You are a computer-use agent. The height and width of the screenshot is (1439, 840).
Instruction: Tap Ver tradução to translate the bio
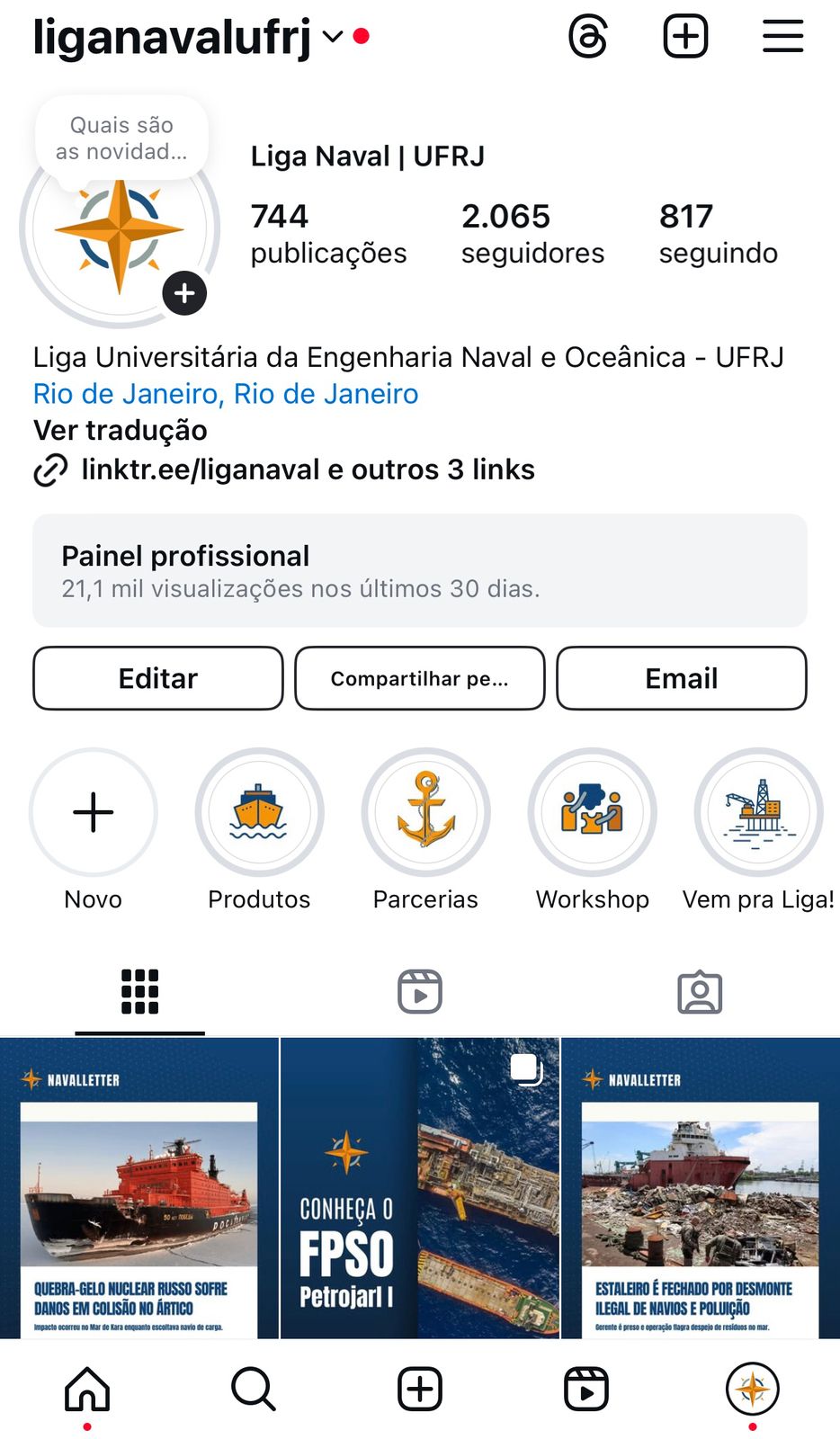(x=121, y=431)
